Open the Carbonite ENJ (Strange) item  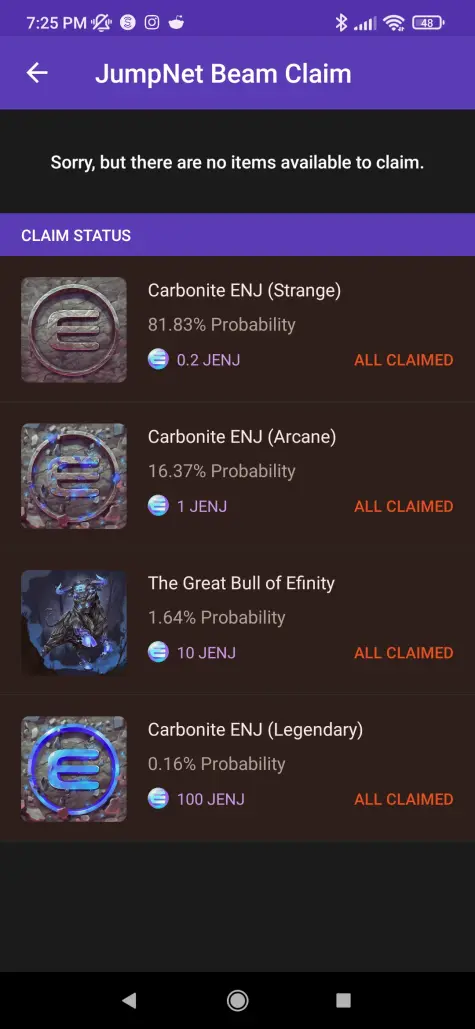[x=238, y=329]
